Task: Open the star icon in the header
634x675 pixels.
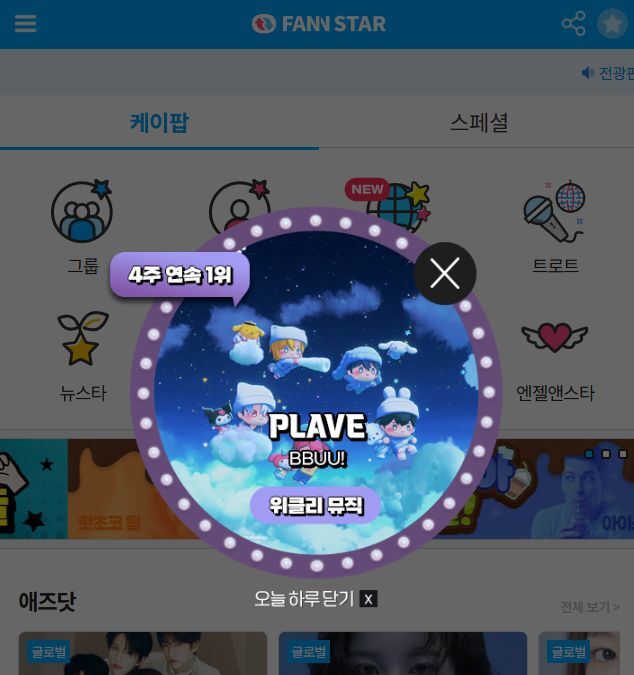Action: 612,24
